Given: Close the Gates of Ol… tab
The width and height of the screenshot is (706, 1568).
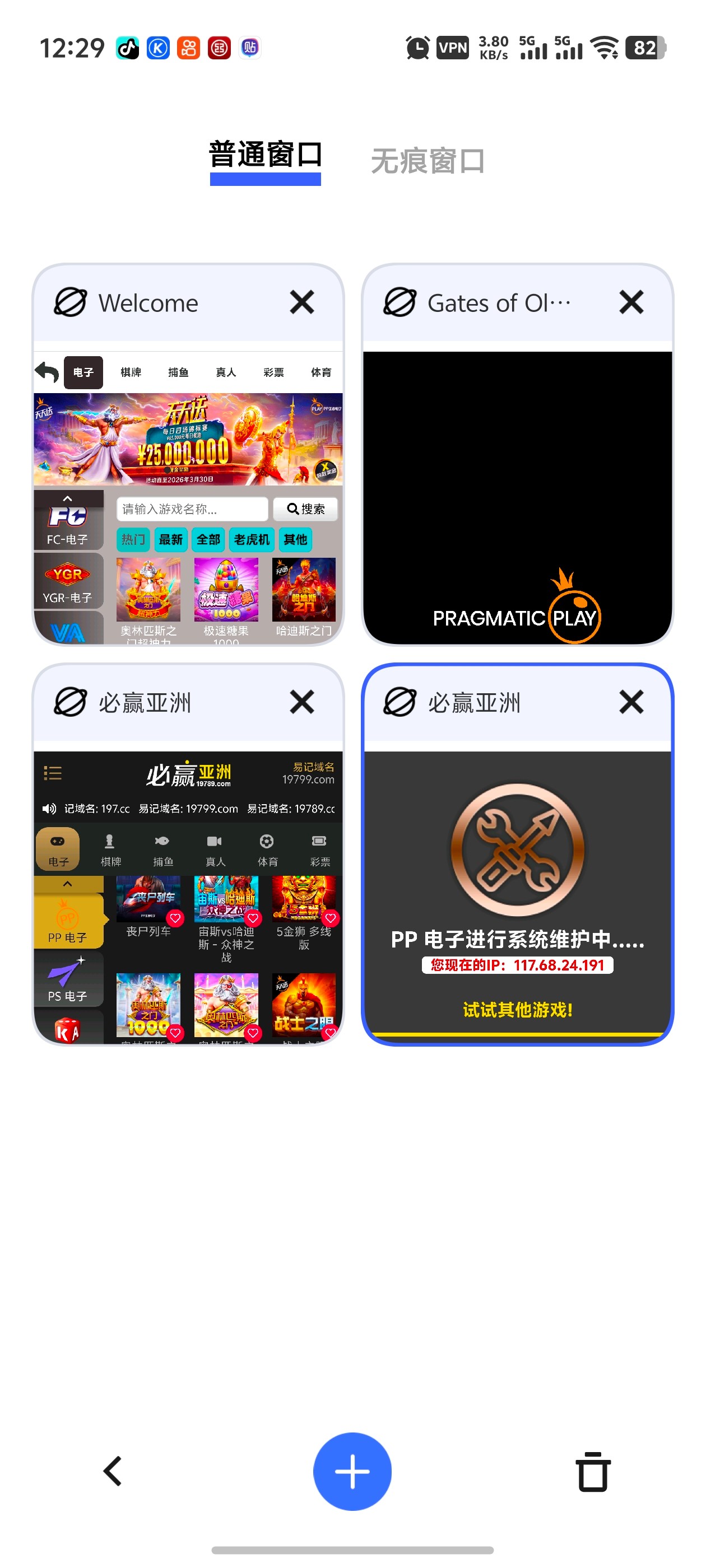Looking at the screenshot, I should [630, 302].
